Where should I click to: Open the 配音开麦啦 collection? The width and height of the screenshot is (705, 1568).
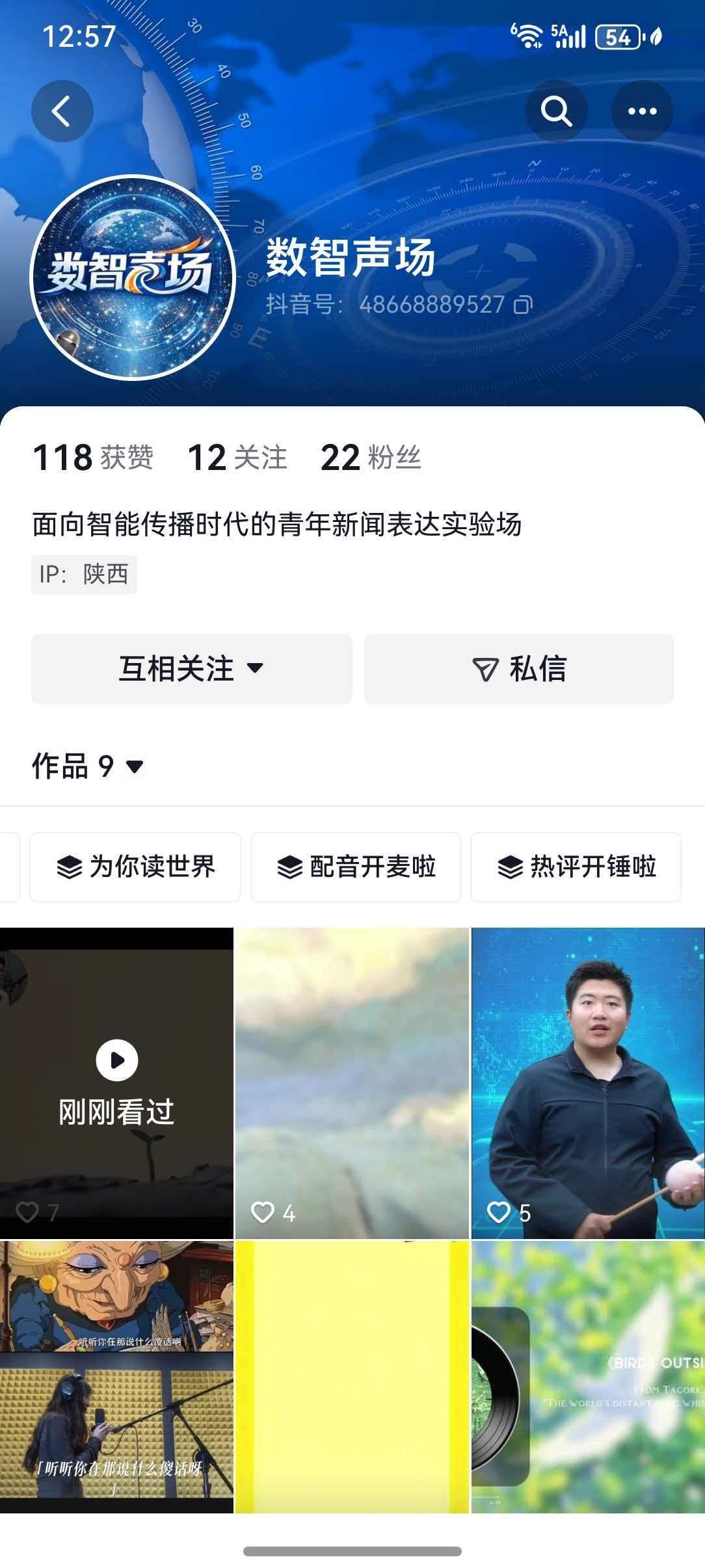(x=356, y=867)
